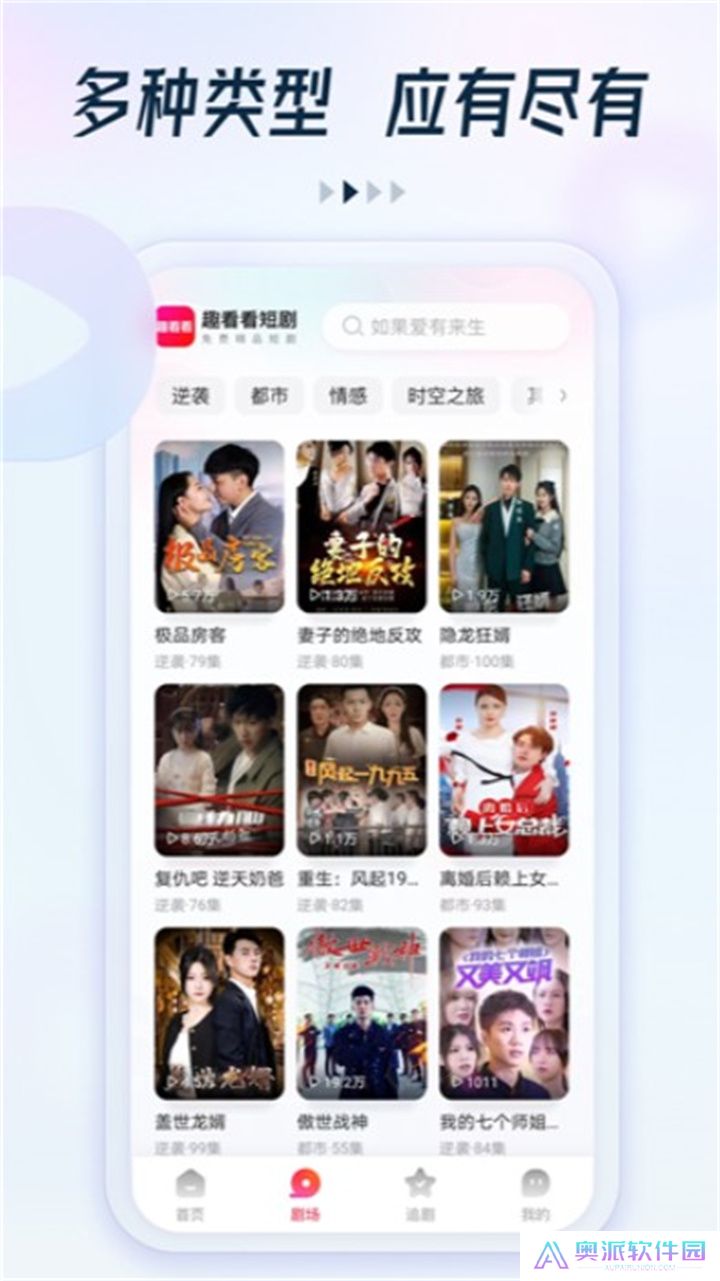
Task: Switch to the 都市 category tab
Action: (271, 396)
